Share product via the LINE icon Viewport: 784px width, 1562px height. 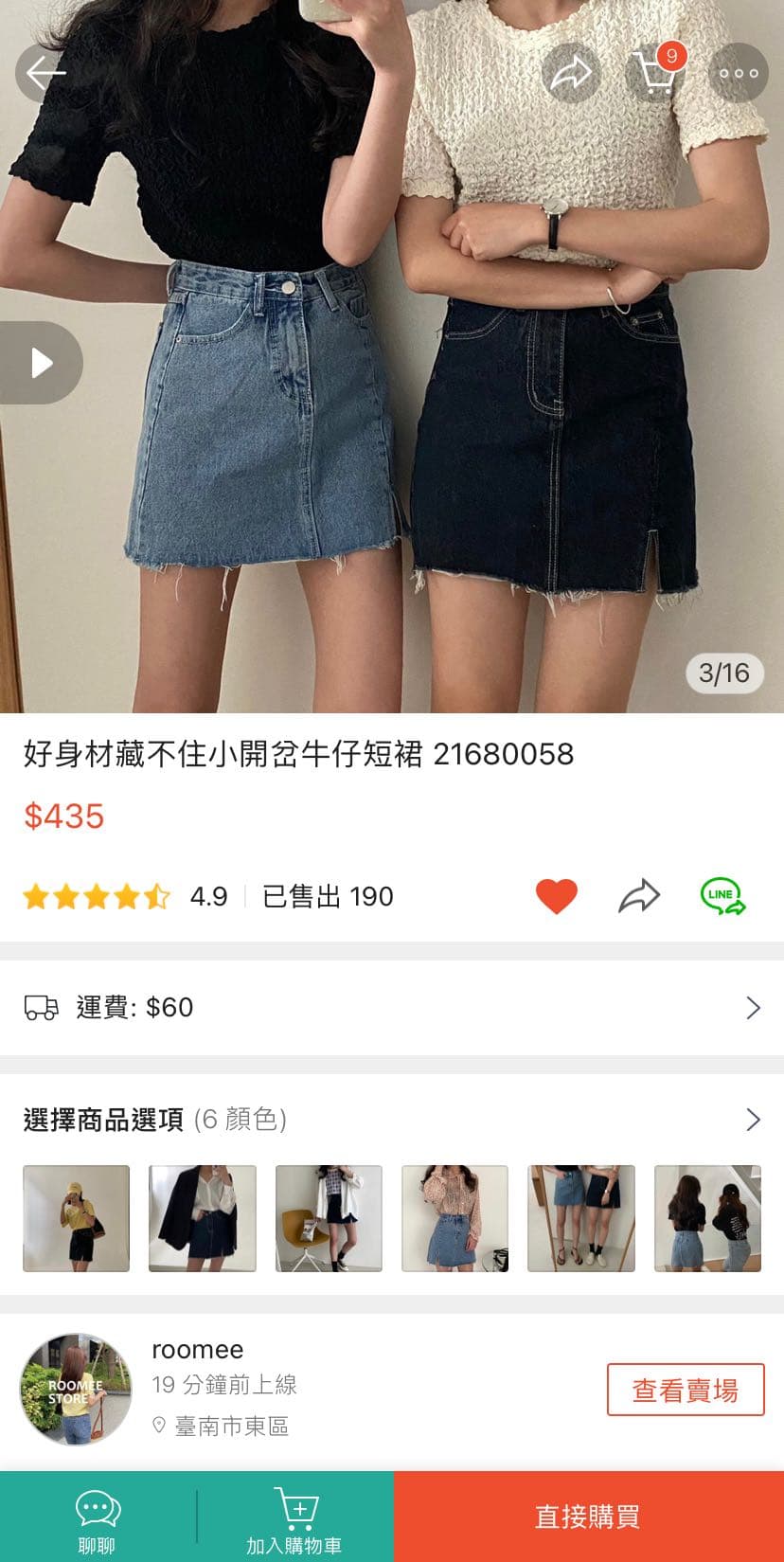click(x=722, y=894)
